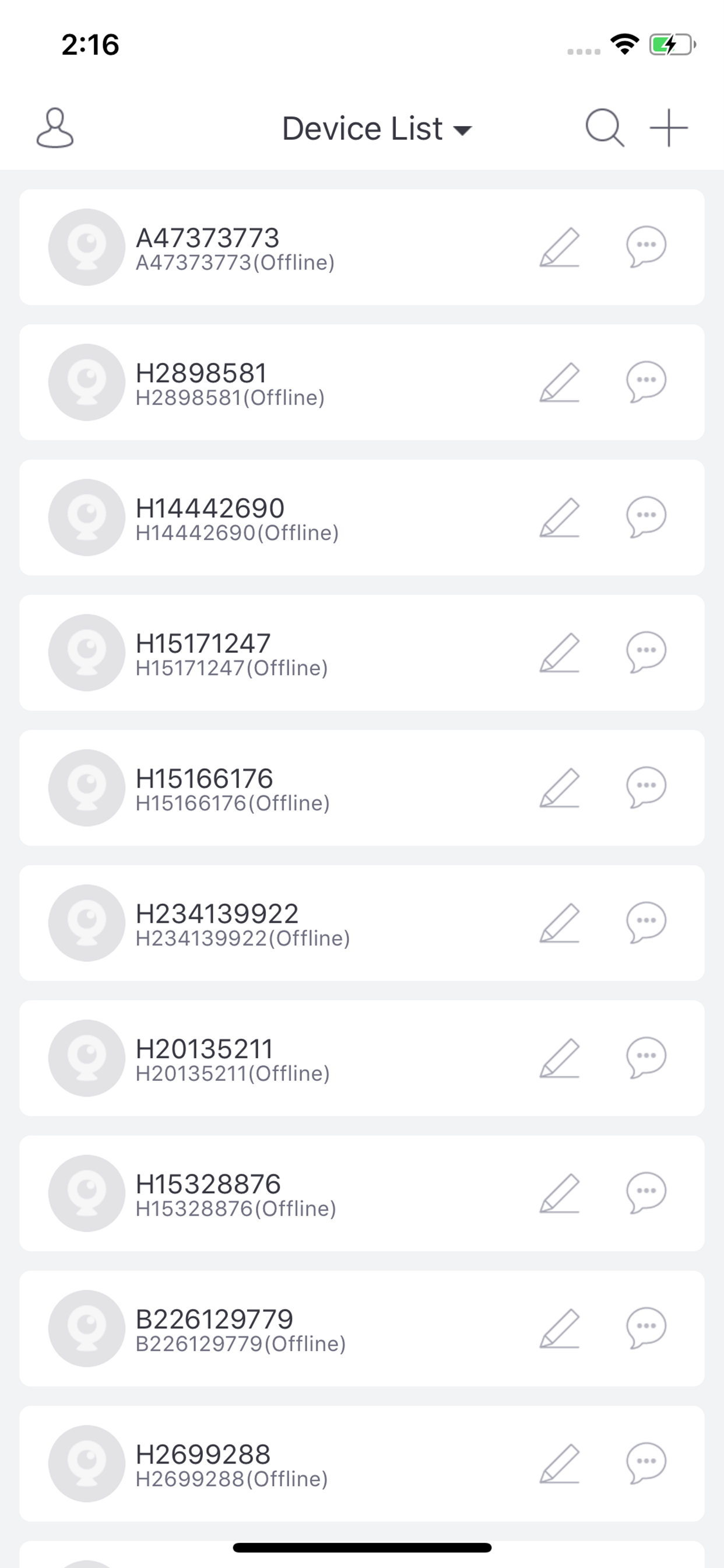The image size is (724, 1568).
Task: Expand the Device List dropdown
Action: (463, 129)
